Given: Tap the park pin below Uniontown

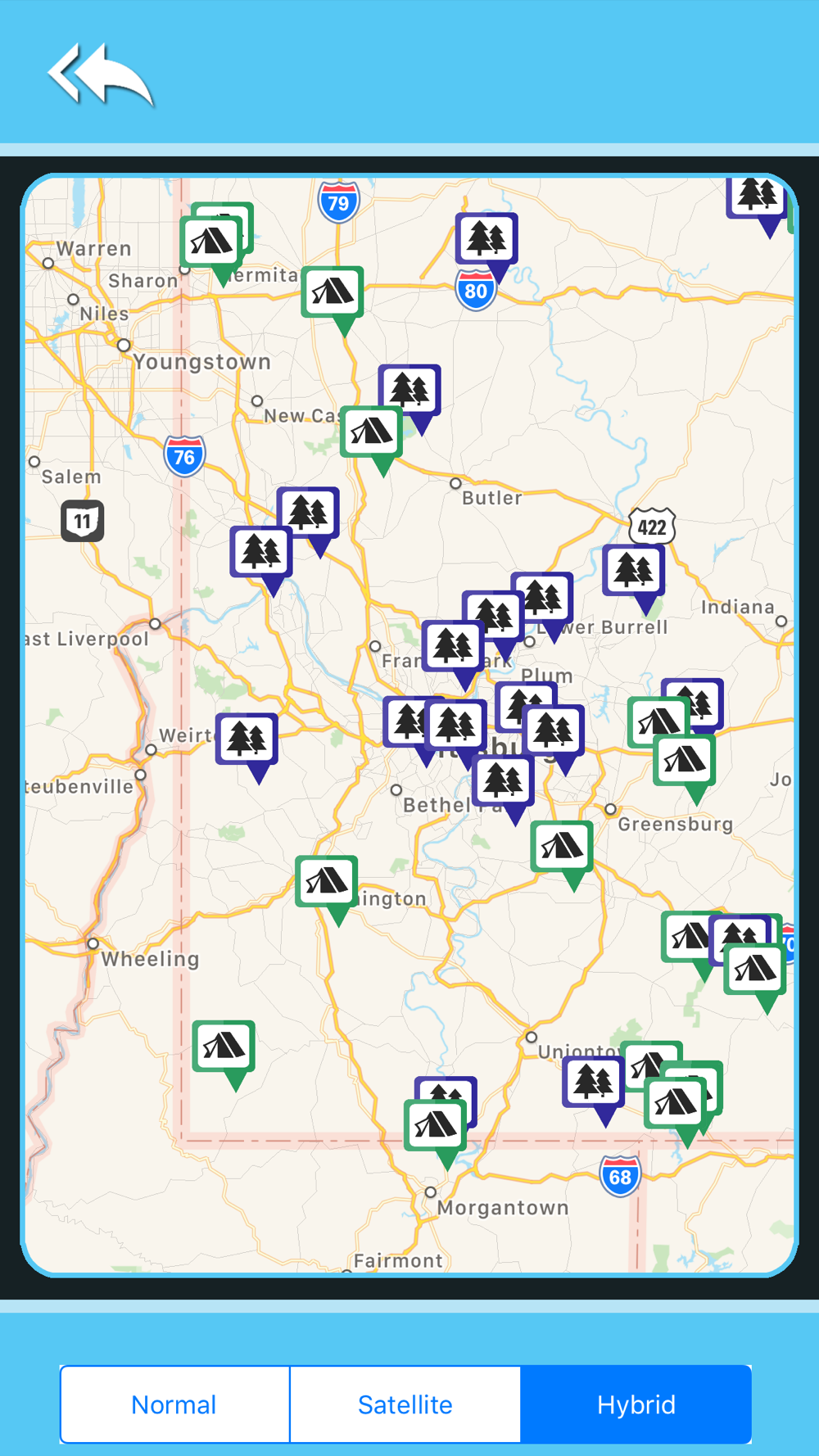Looking at the screenshot, I should (x=594, y=1082).
